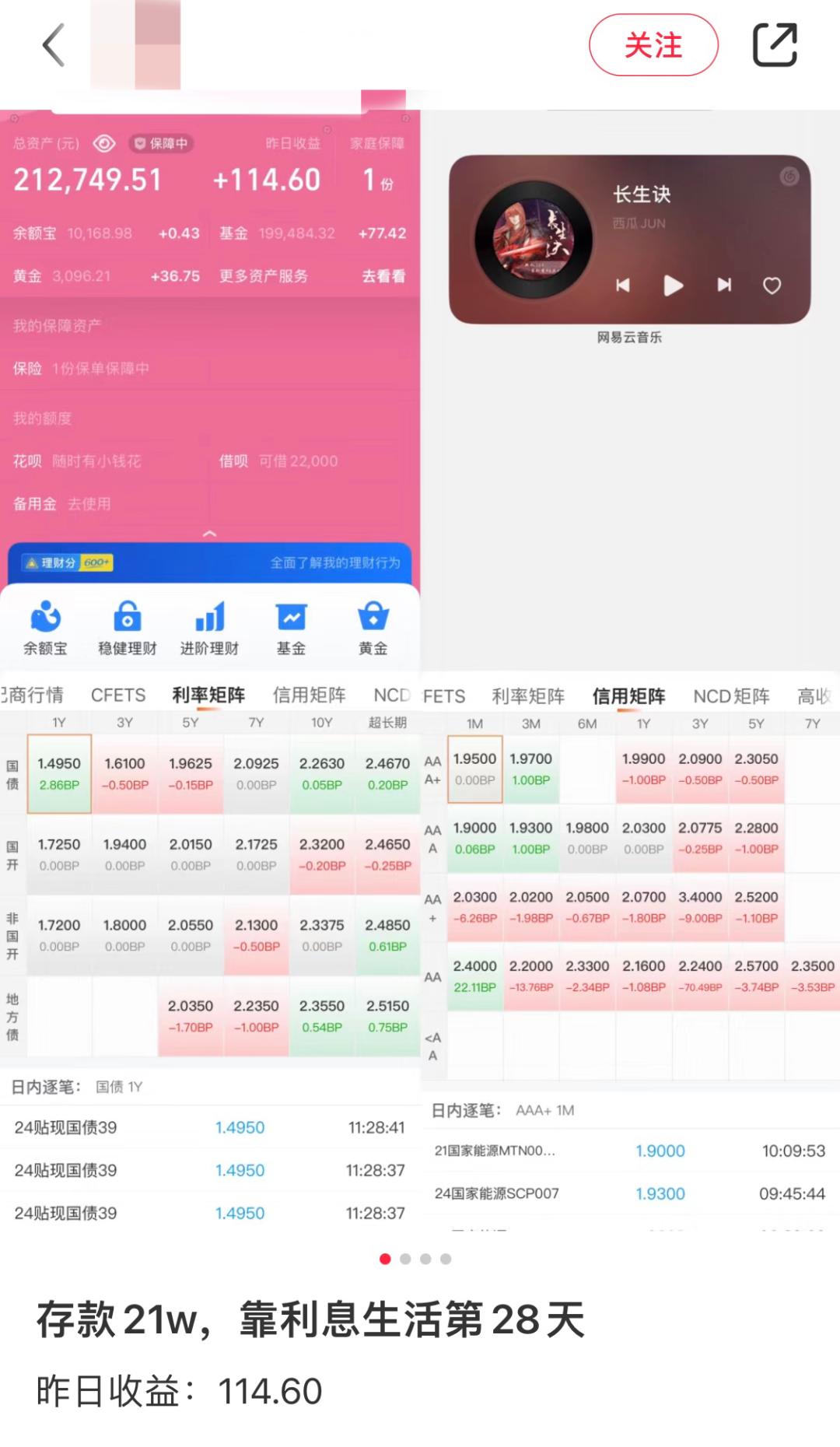Jump to the second image via indicator dot

(405, 1259)
